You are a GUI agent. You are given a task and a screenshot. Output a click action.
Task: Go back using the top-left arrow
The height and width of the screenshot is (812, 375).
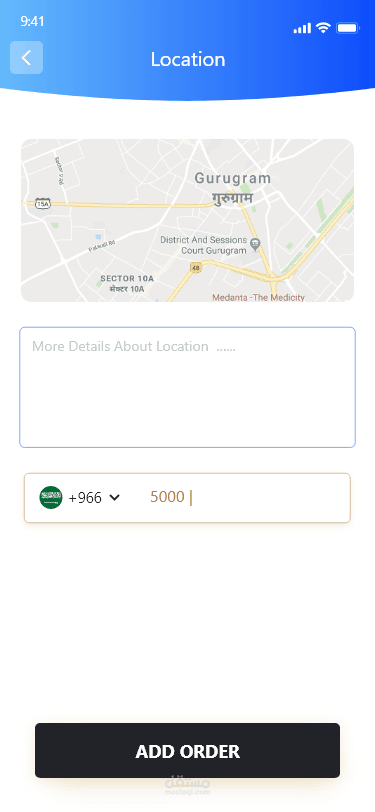(x=26, y=57)
